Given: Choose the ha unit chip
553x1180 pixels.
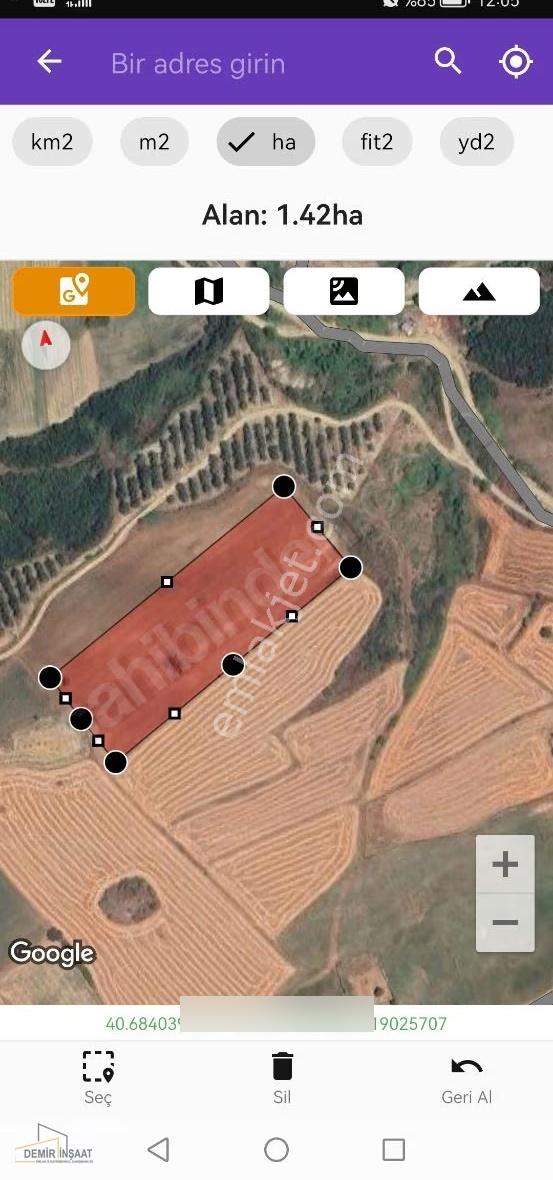Looking at the screenshot, I should coord(266,141).
